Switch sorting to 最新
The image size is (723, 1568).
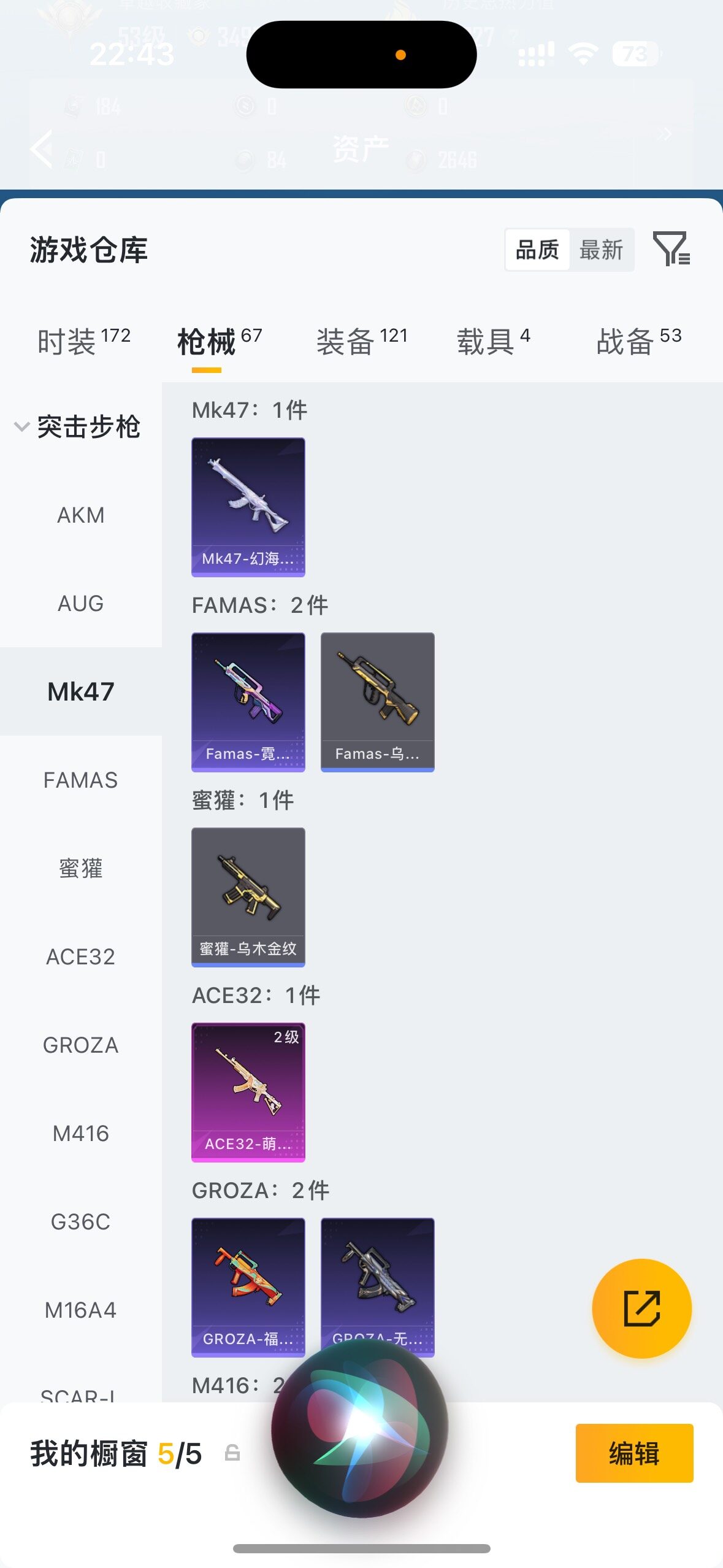(x=602, y=250)
